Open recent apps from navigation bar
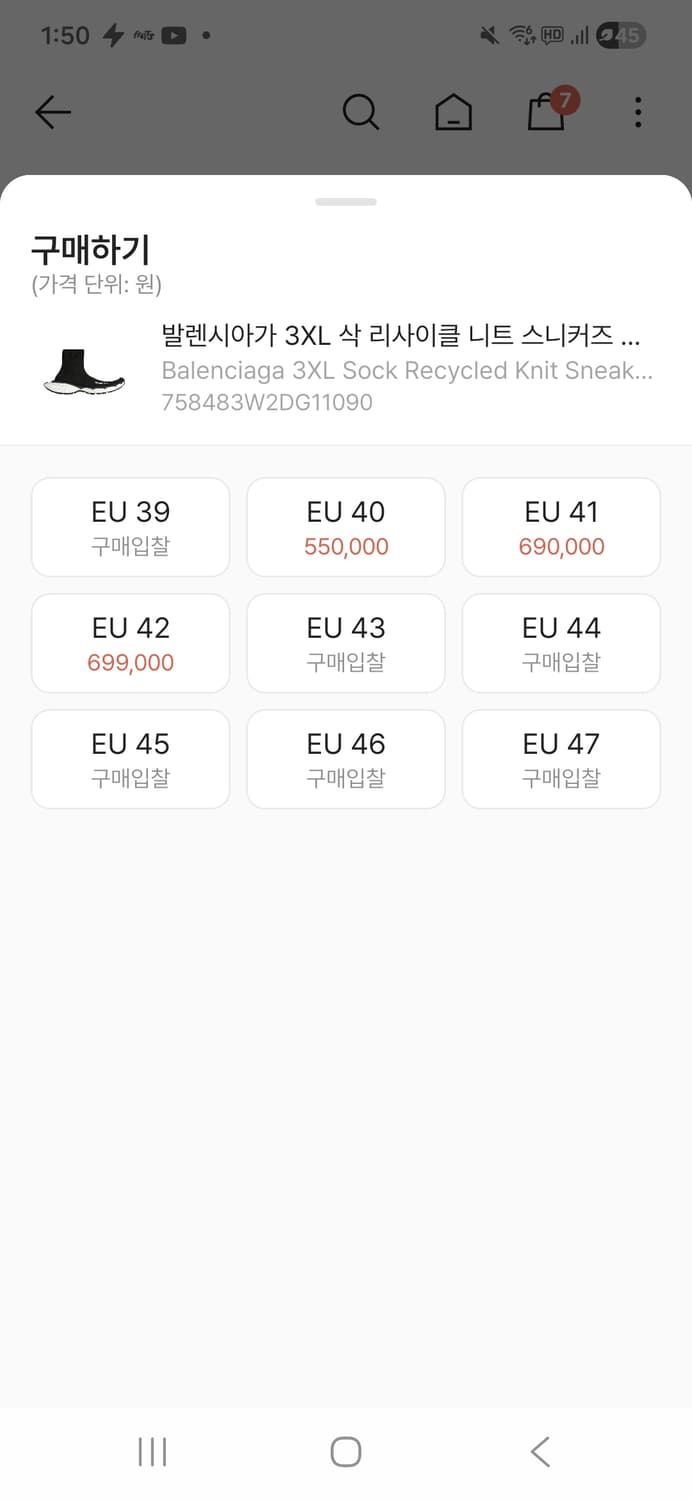 pos(152,1451)
